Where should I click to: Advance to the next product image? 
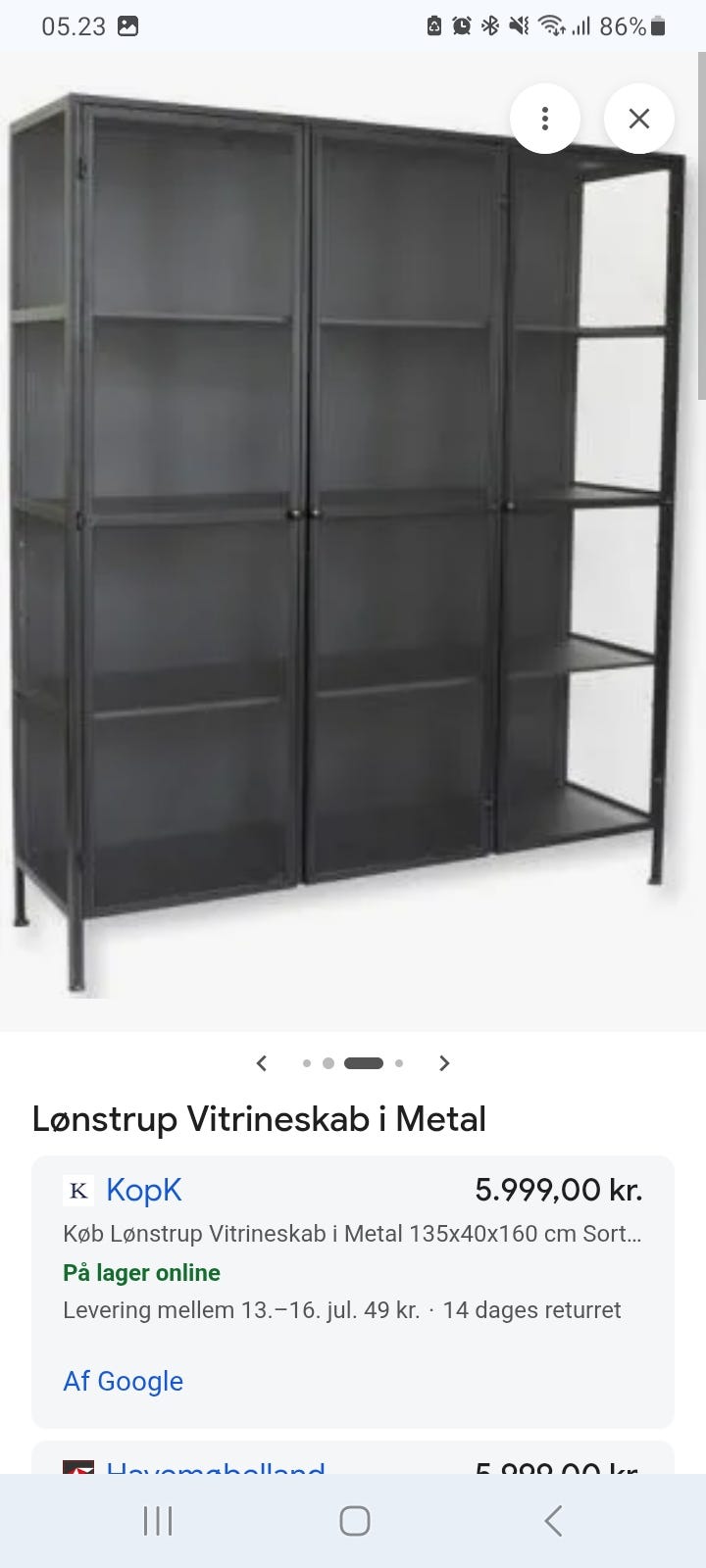click(x=444, y=1063)
